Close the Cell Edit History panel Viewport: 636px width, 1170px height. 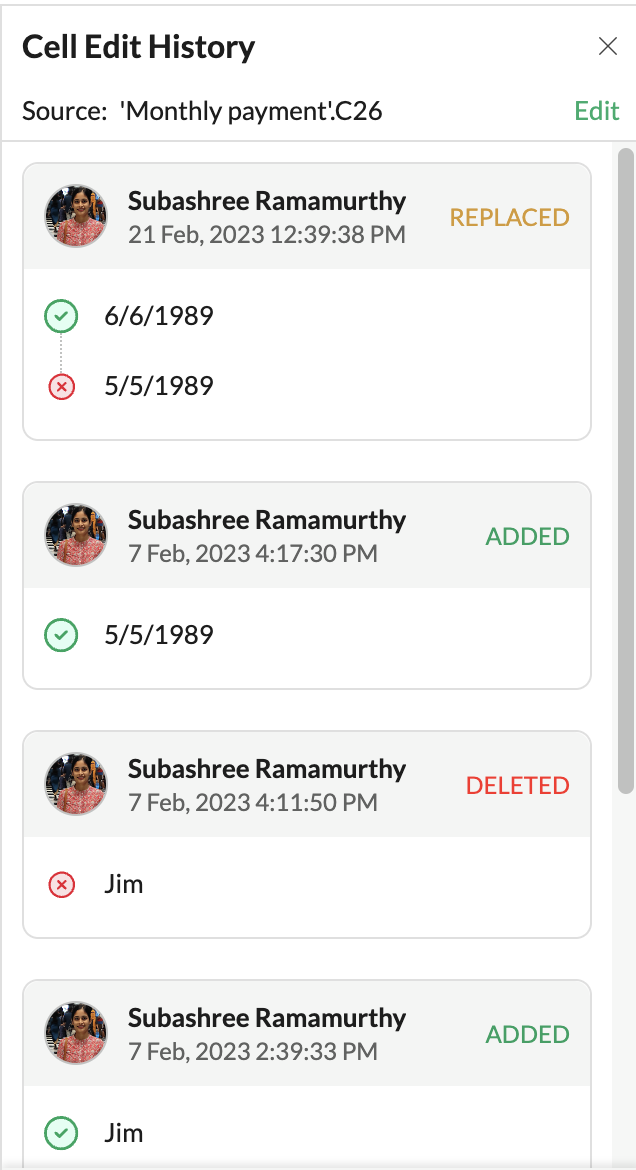click(607, 46)
